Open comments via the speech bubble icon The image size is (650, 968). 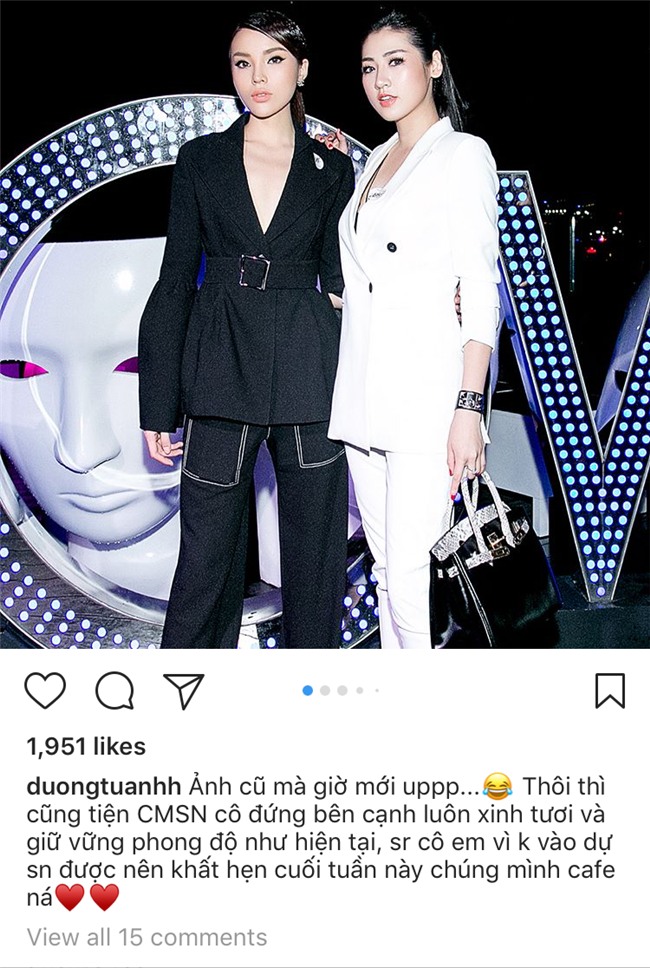coord(115,691)
